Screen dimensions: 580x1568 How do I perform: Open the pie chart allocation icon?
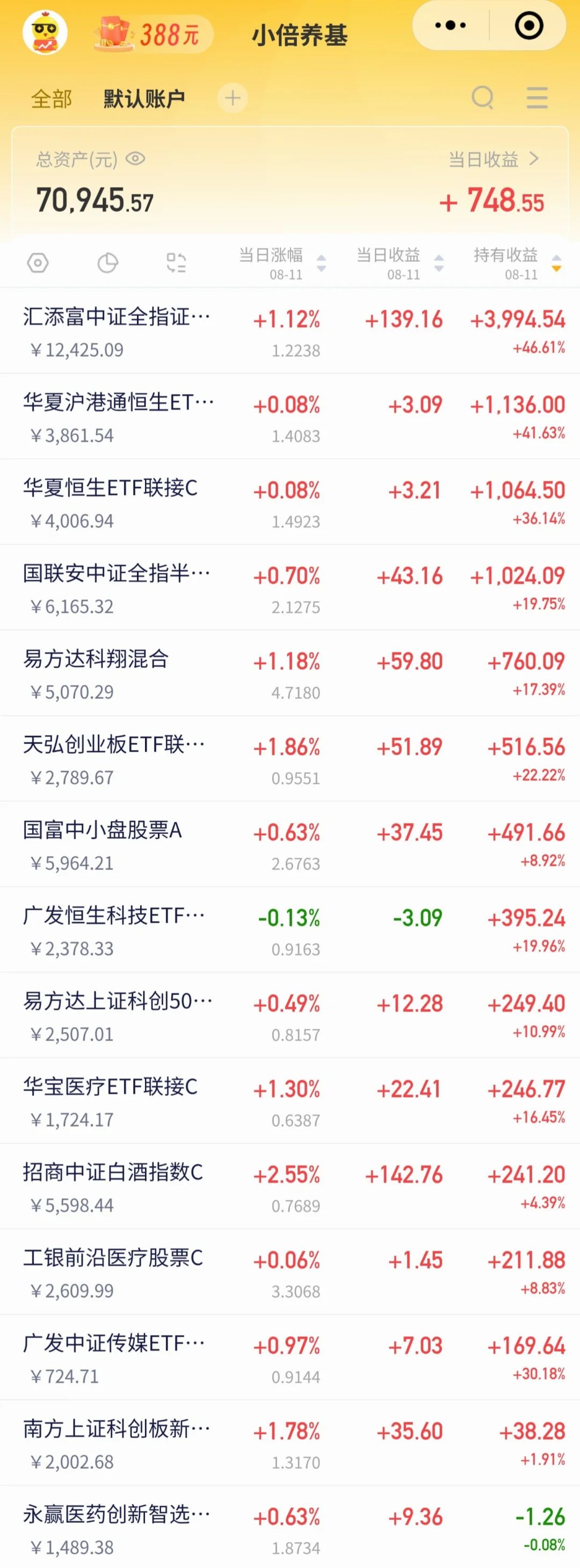(x=108, y=263)
